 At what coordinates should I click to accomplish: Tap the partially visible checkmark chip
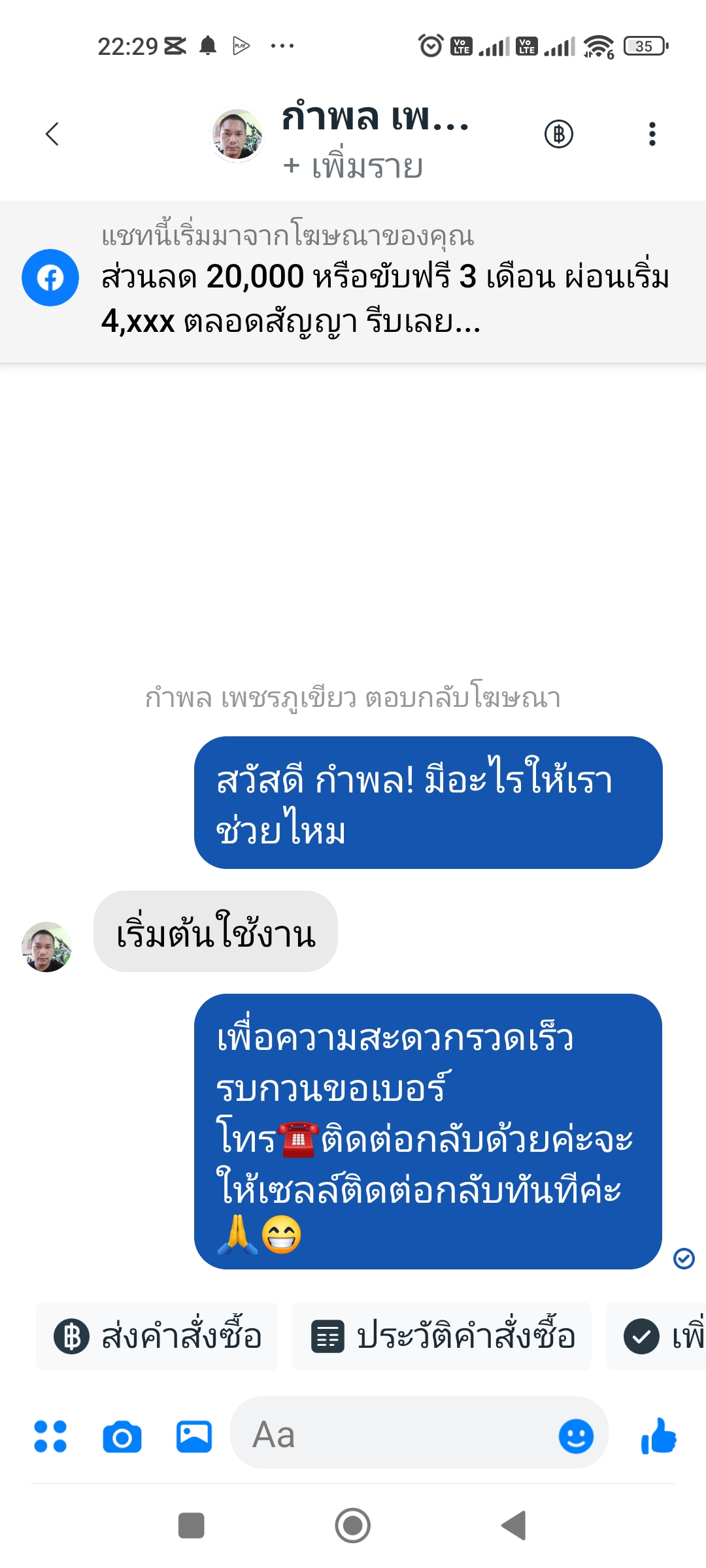pyautogui.click(x=656, y=1336)
